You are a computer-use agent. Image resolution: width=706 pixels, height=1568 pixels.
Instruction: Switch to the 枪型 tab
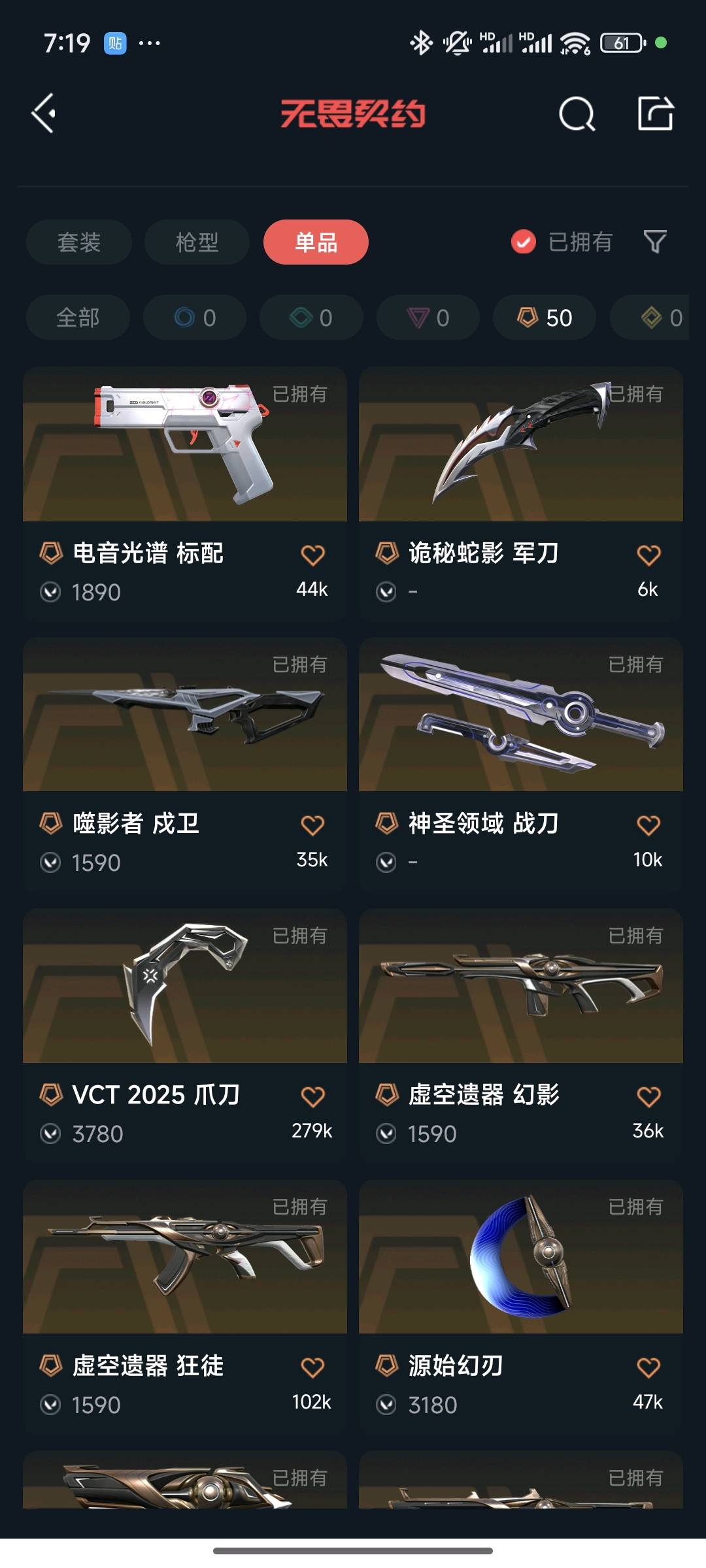pyautogui.click(x=197, y=242)
